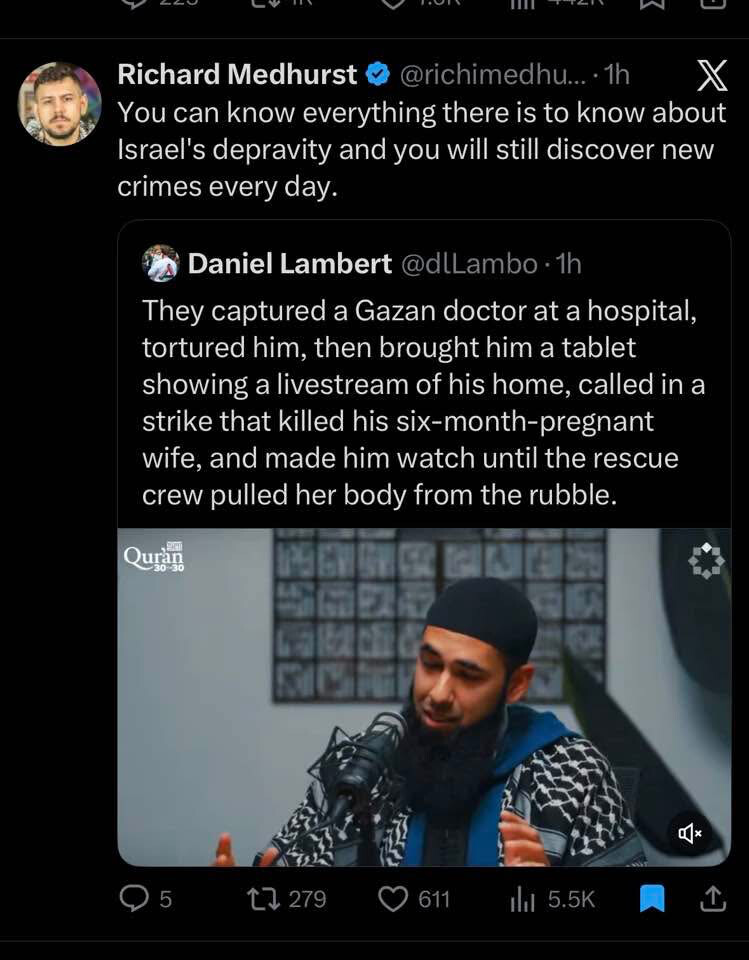Reply to Richard Medhurst's post

[x=134, y=899]
